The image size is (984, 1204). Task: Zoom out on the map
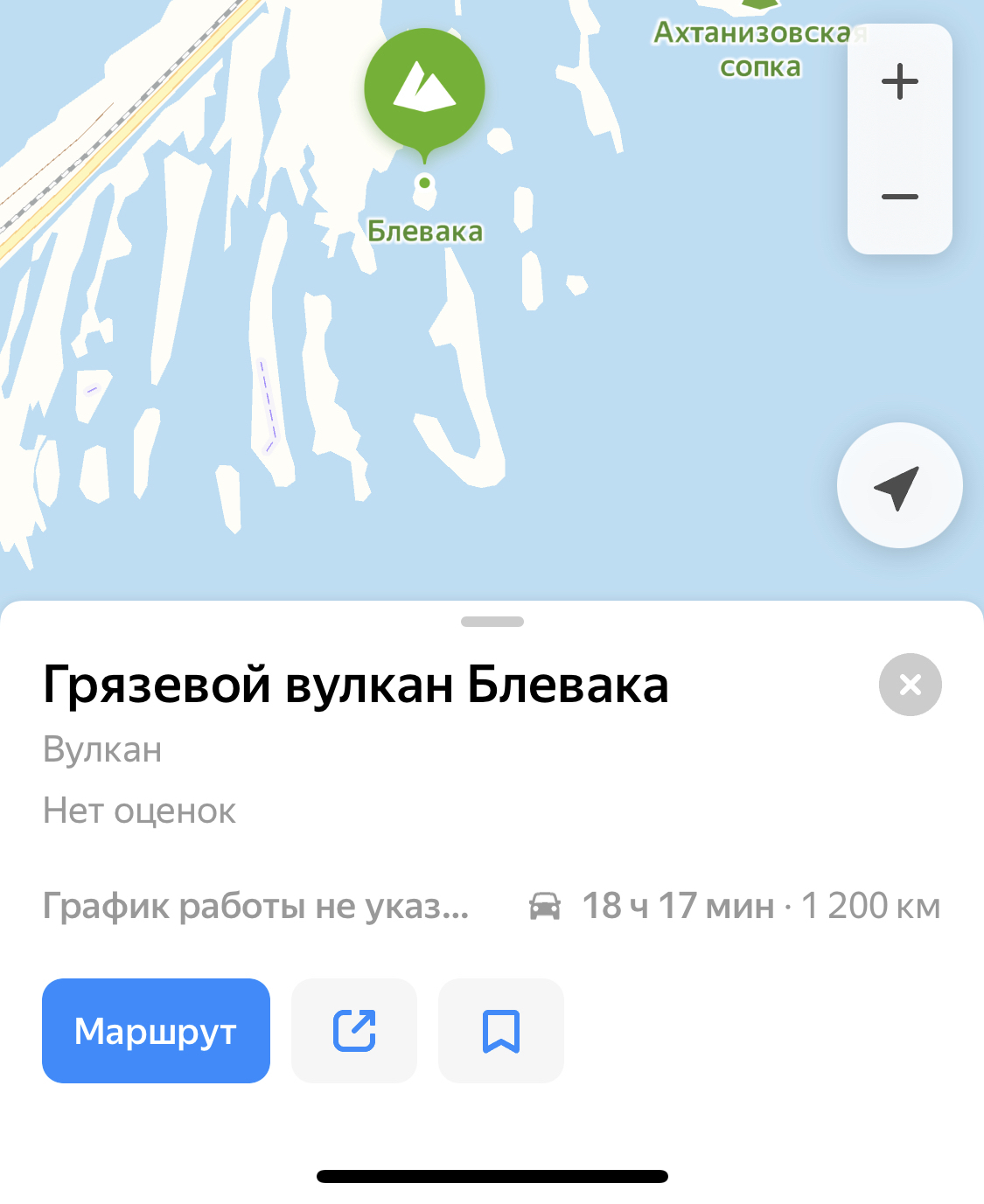point(899,197)
